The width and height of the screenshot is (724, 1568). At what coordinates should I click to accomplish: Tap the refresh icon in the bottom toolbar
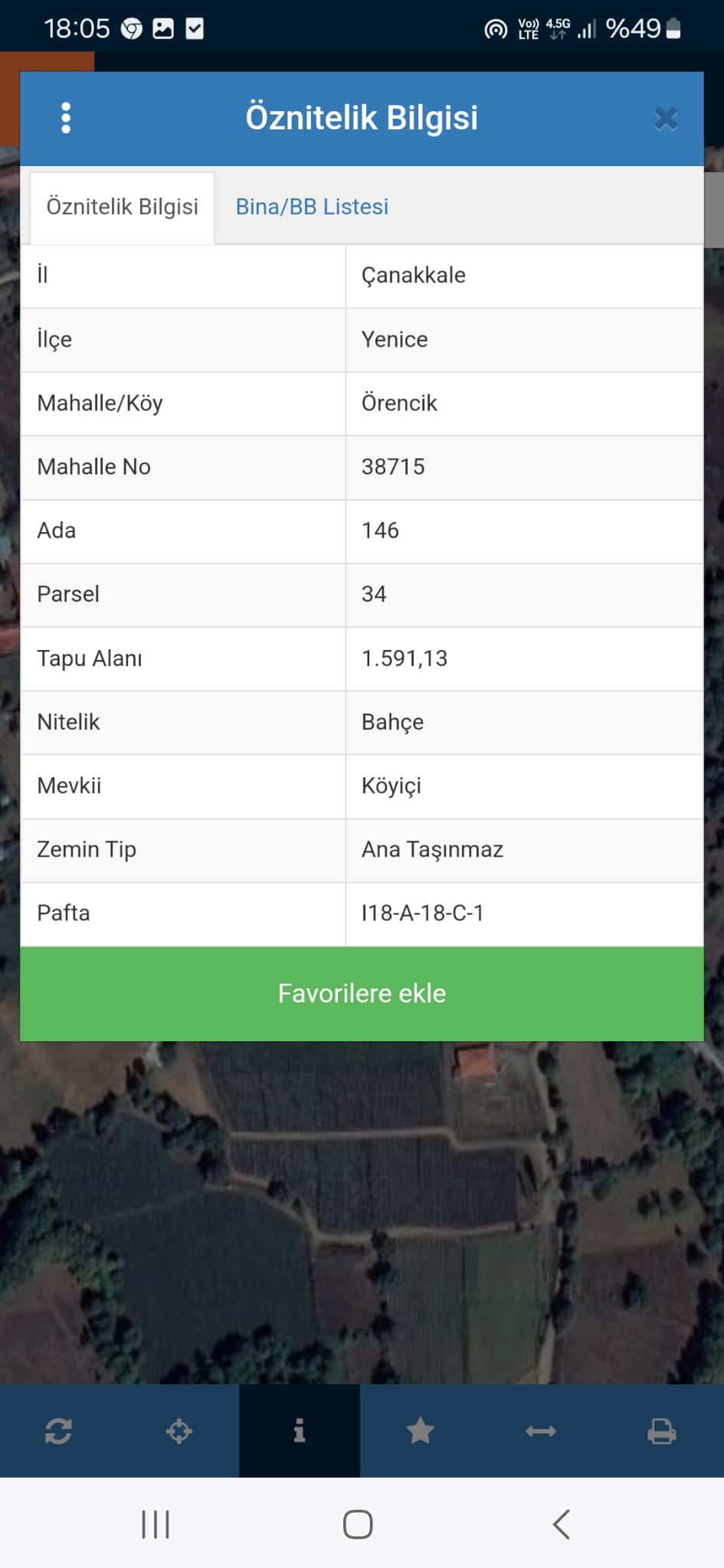point(59,1431)
